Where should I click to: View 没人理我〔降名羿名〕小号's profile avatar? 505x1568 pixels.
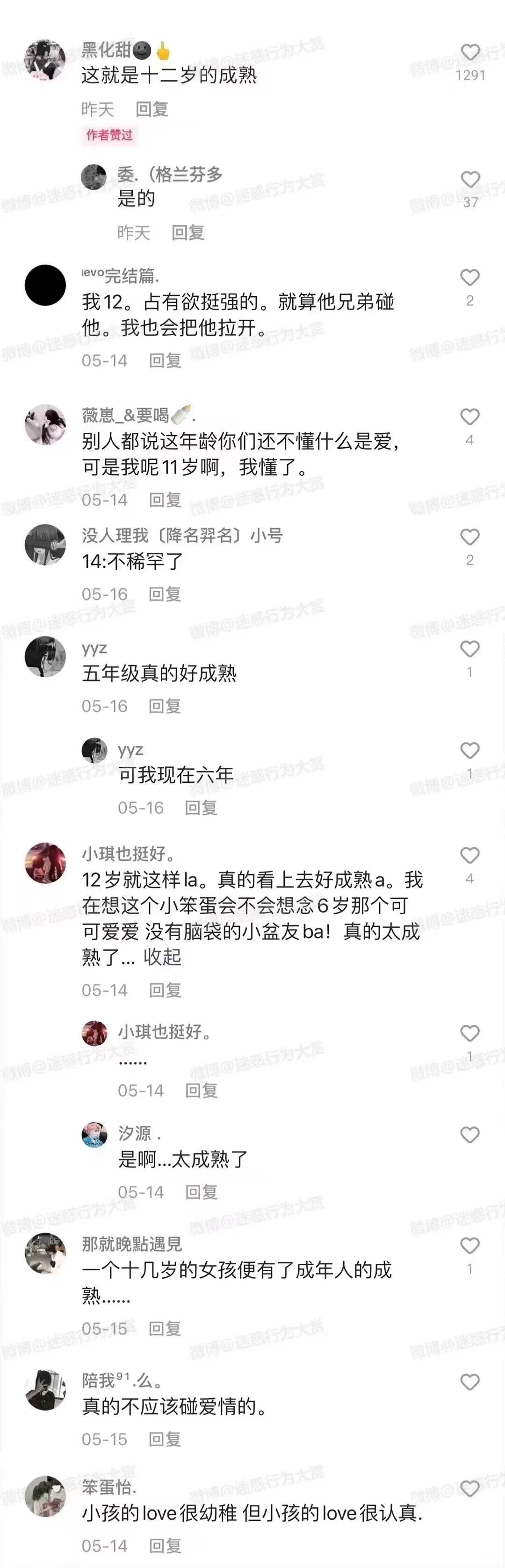(45, 544)
